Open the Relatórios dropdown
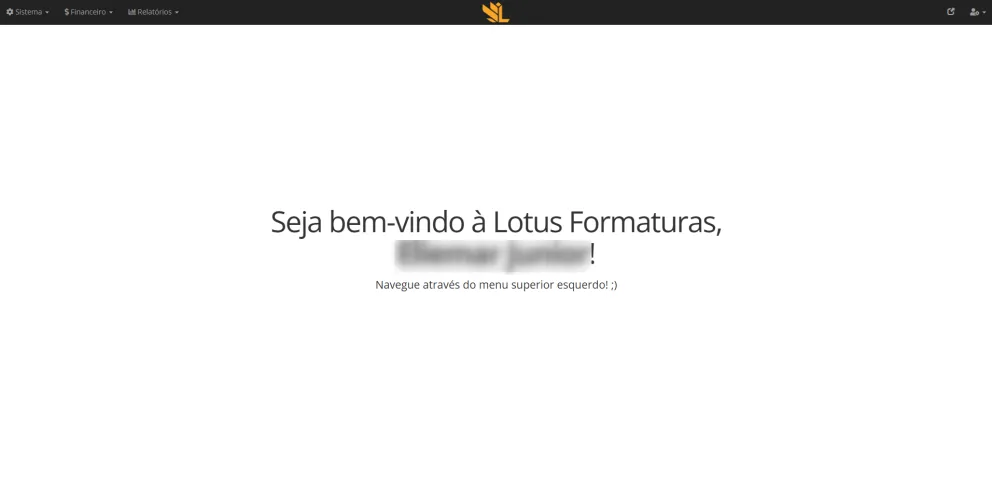Screen dimensions: 992x496 click(153, 12)
